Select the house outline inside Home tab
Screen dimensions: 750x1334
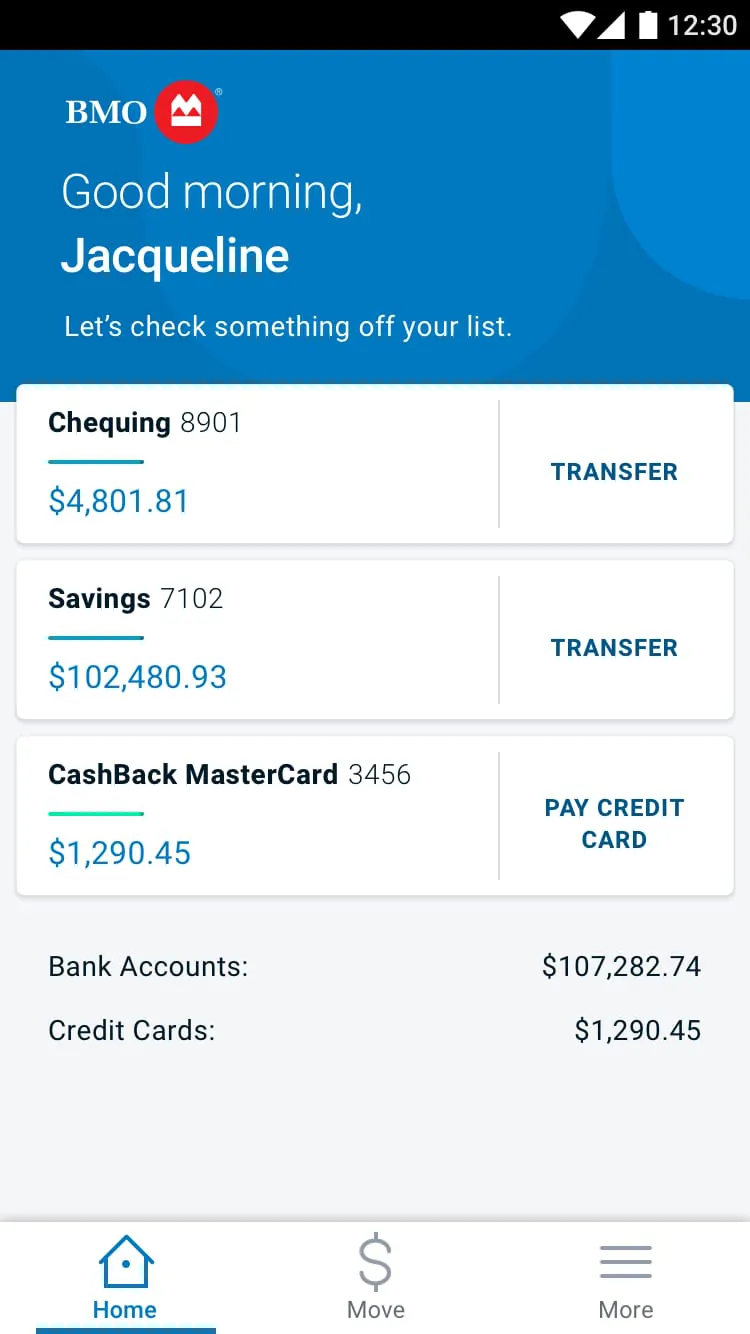124,1263
